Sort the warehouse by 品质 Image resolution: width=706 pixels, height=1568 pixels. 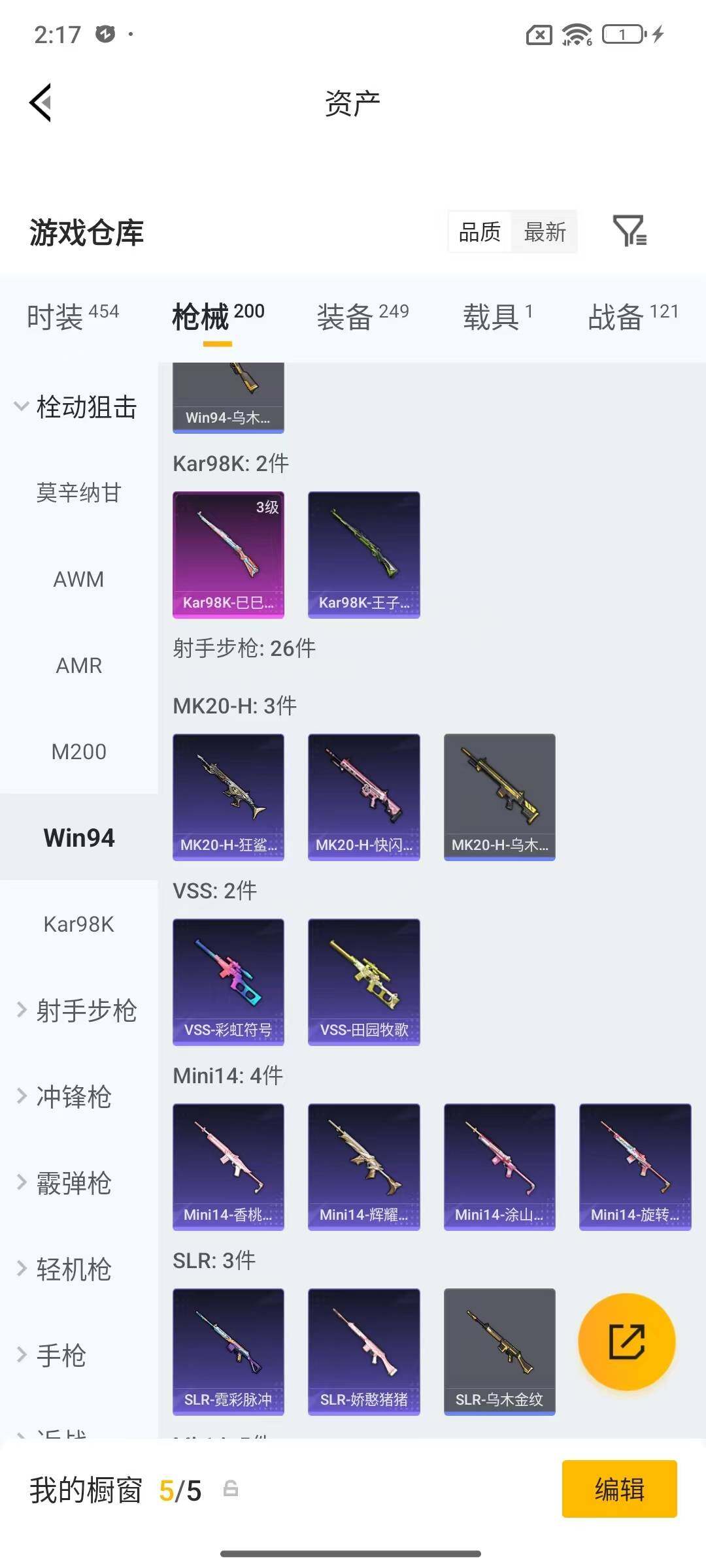pyautogui.click(x=480, y=231)
